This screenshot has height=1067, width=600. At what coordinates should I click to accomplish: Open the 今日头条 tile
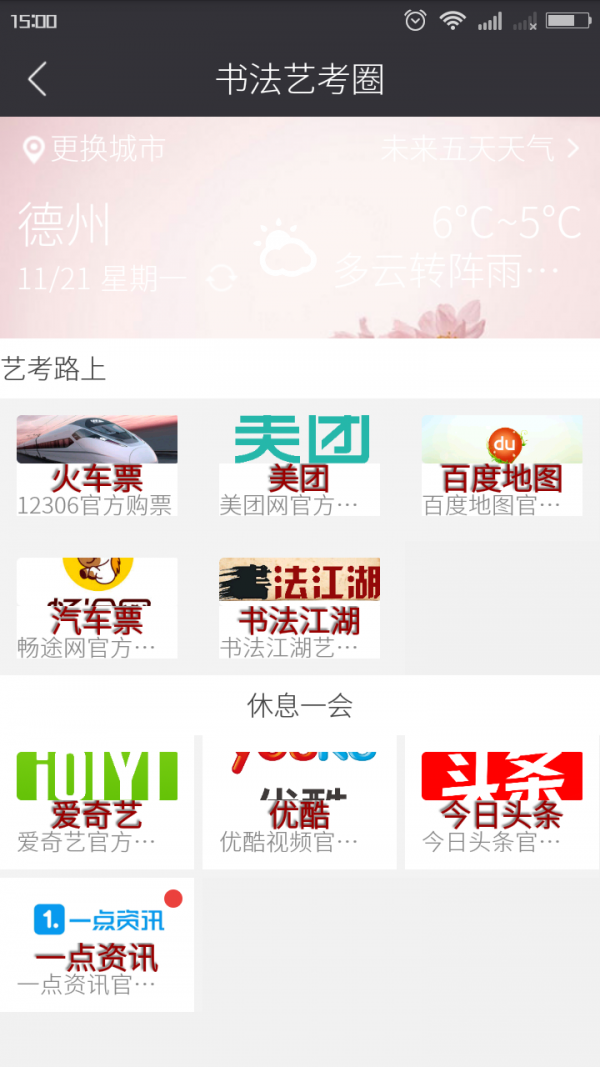501,802
